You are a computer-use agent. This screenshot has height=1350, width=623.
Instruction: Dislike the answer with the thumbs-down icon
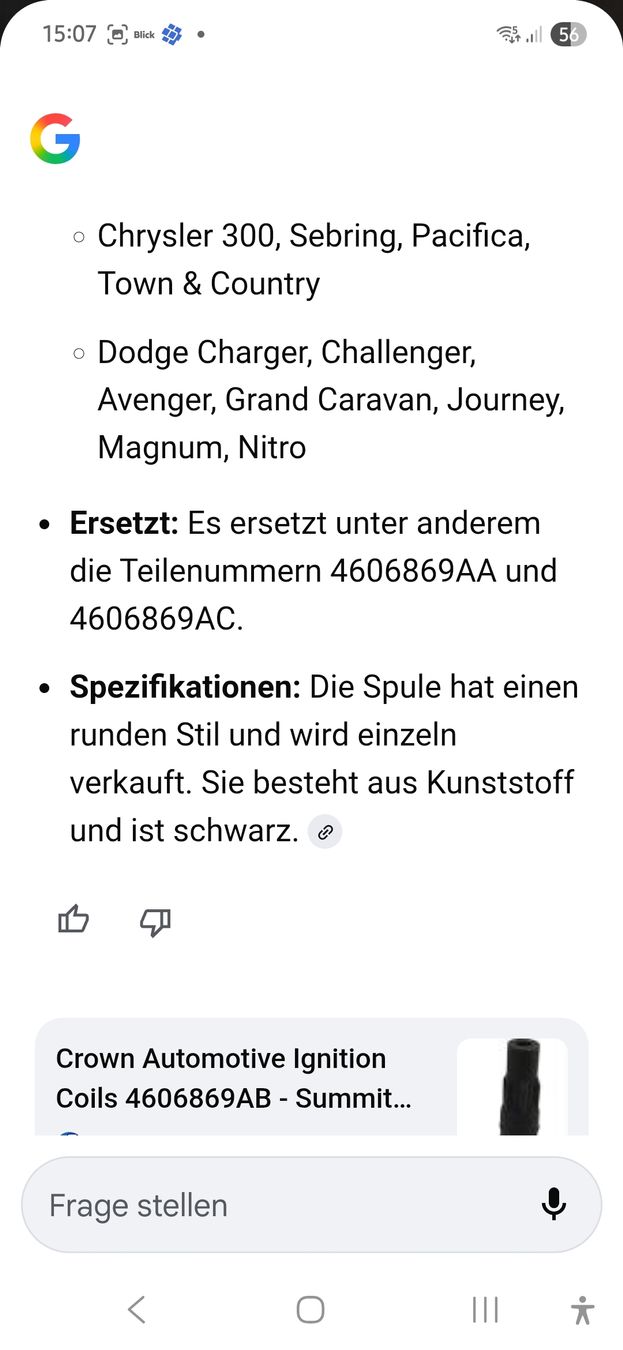tap(155, 921)
